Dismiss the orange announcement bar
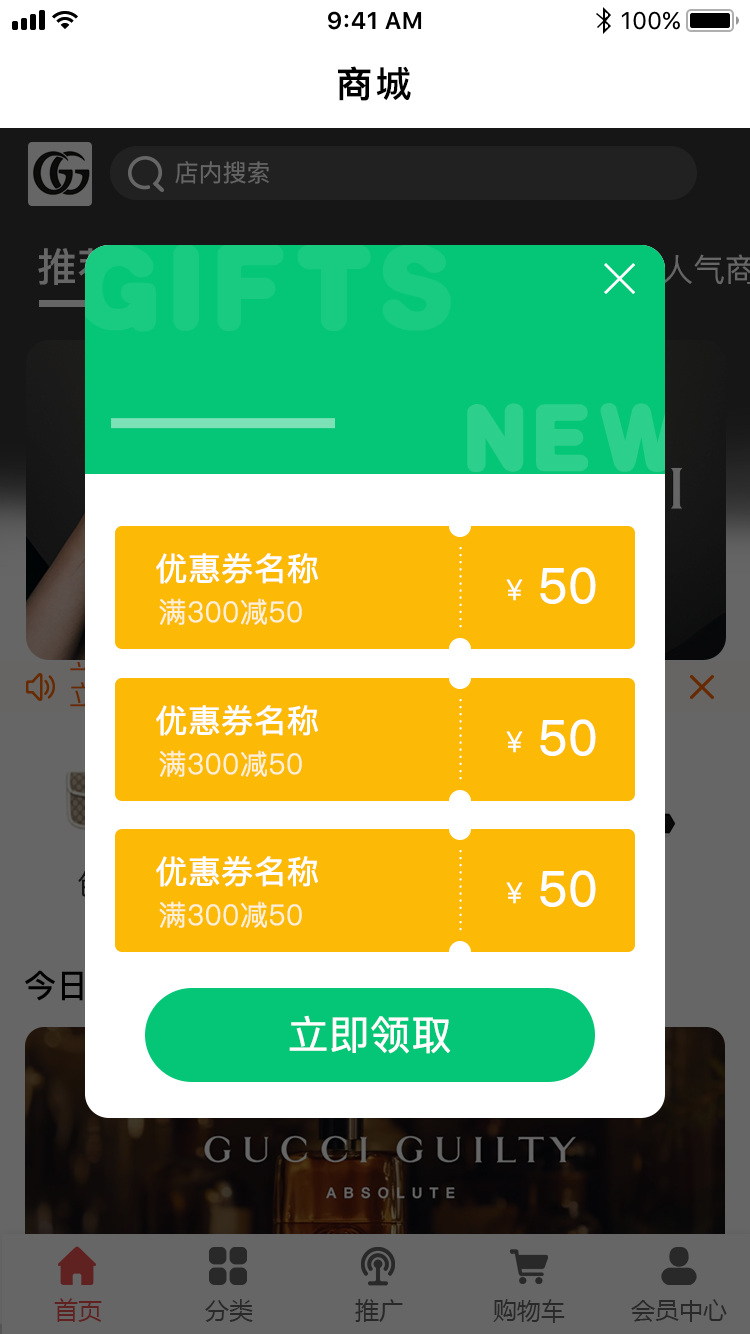Image resolution: width=750 pixels, height=1334 pixels. tap(702, 687)
